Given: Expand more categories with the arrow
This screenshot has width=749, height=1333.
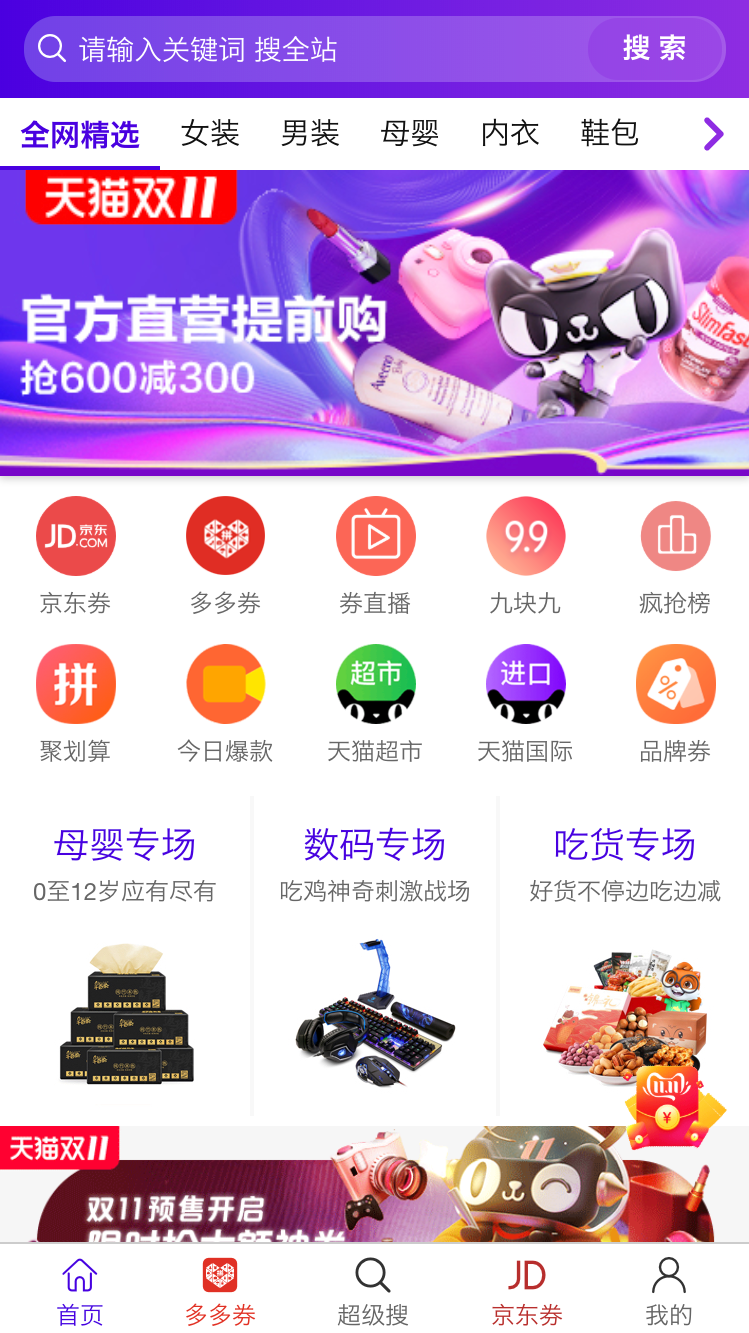Looking at the screenshot, I should [x=713, y=133].
